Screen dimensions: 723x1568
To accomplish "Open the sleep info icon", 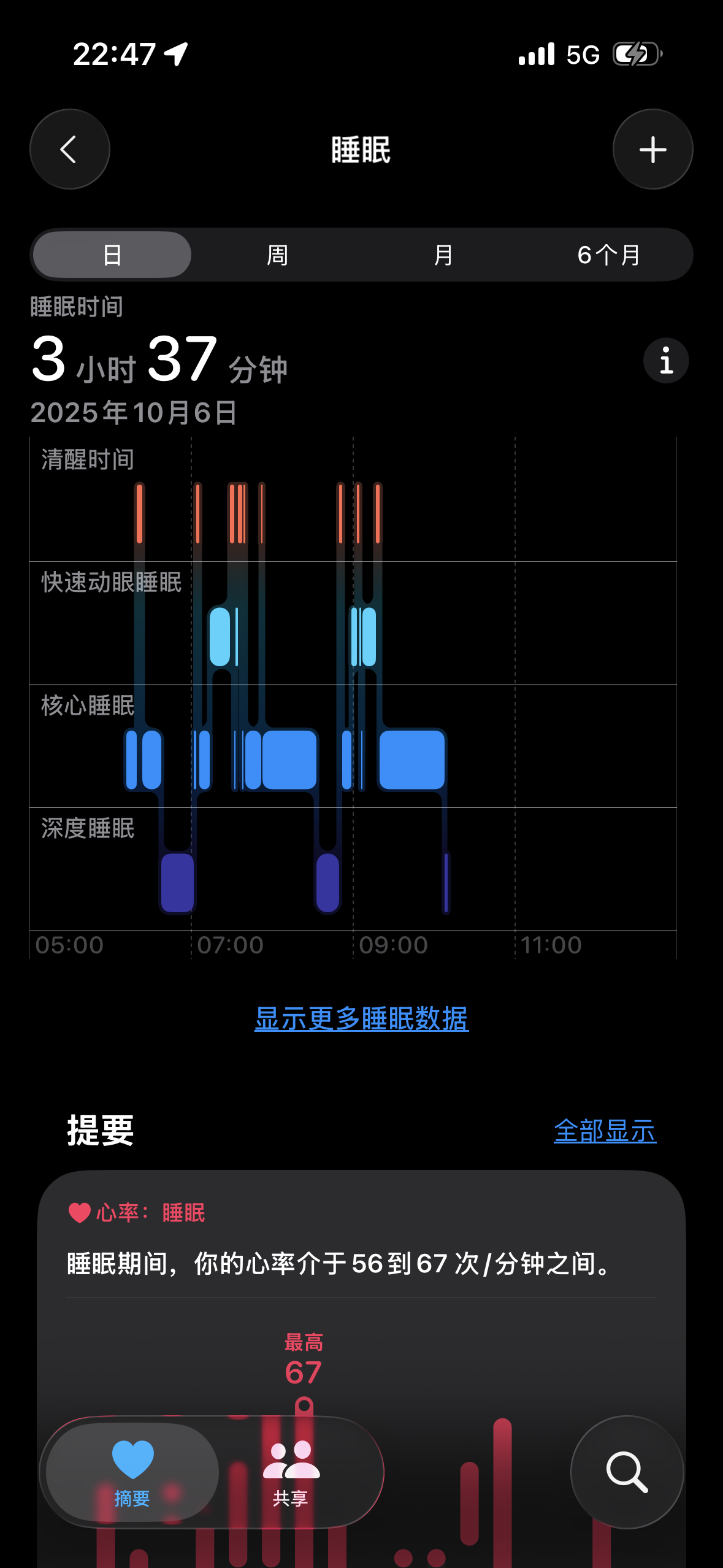I will (x=666, y=361).
